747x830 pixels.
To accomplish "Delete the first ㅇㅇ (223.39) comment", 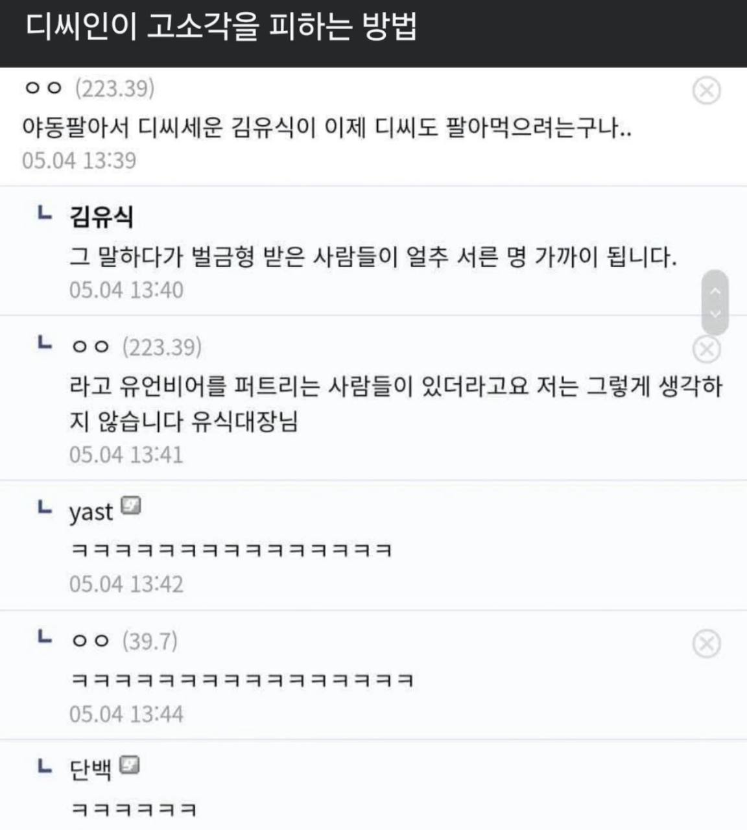I will [706, 91].
